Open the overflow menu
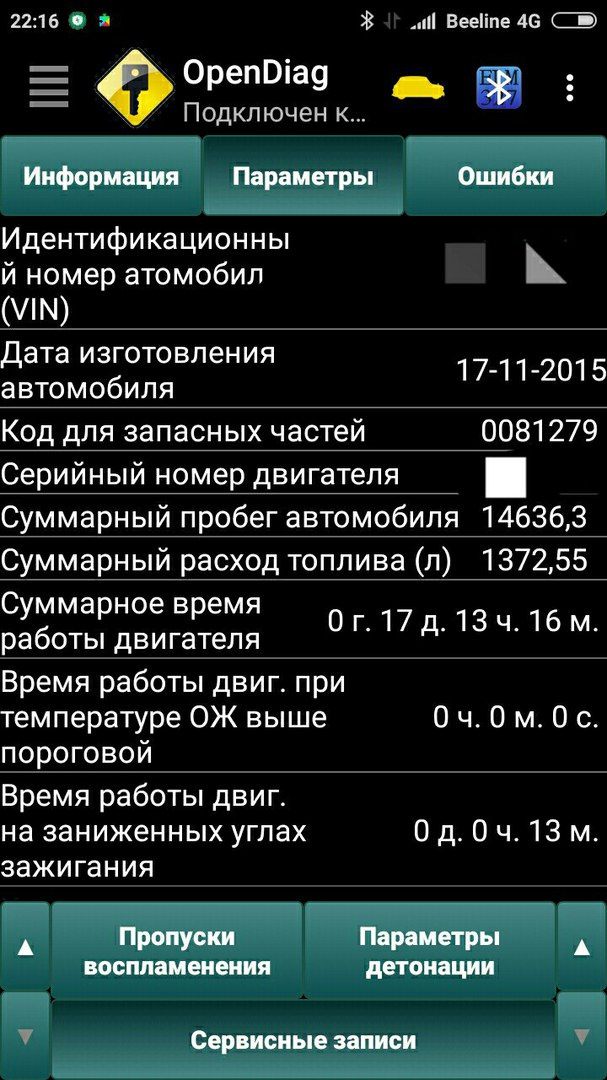Screen dimensions: 607x1080 click(x=569, y=89)
